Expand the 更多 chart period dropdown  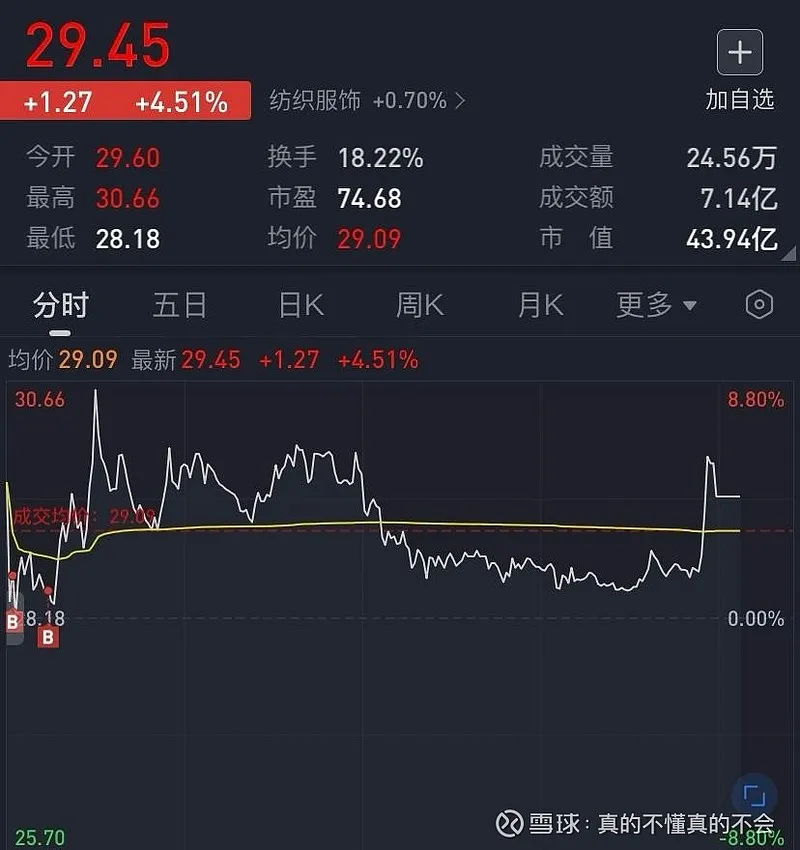pos(656,305)
